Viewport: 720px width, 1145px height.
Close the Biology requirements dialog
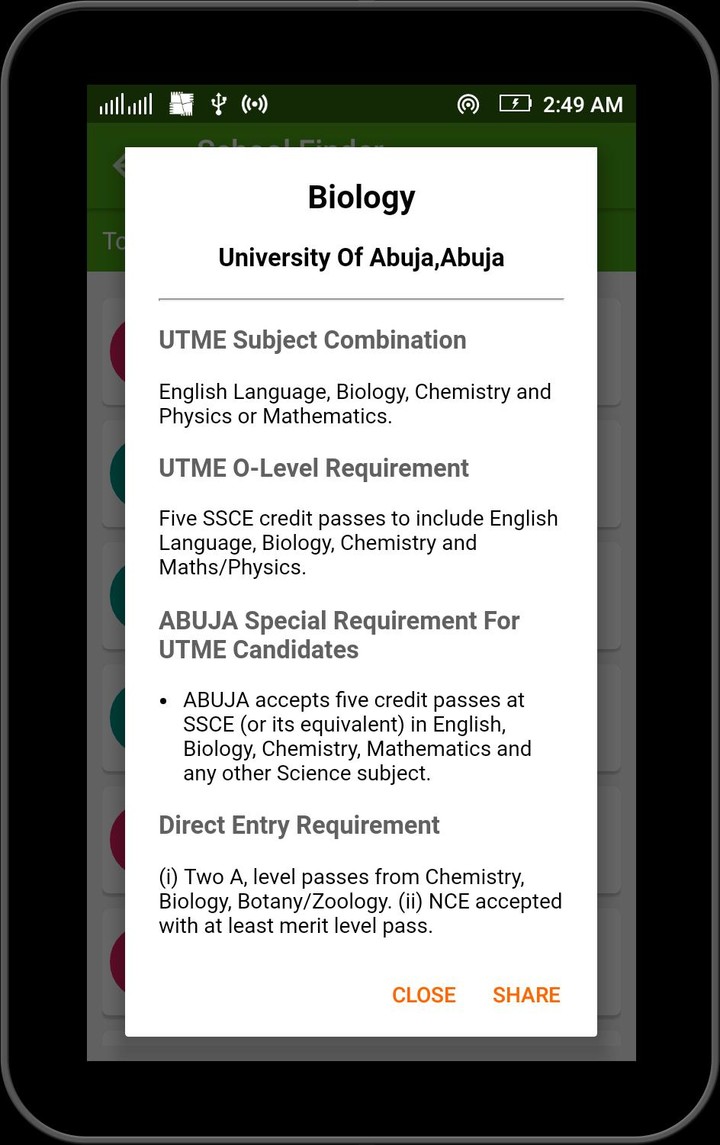click(x=423, y=995)
